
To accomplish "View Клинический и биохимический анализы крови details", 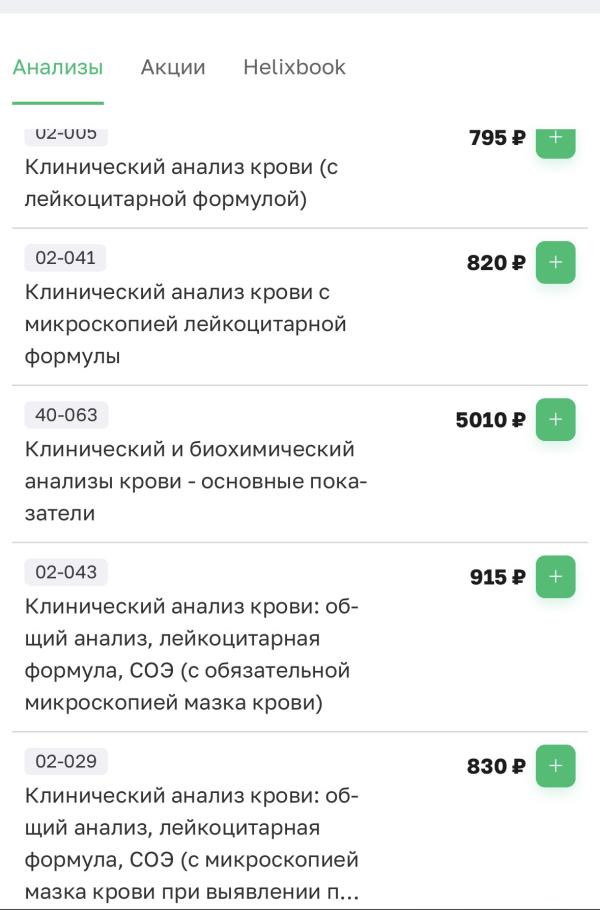I will (195, 481).
